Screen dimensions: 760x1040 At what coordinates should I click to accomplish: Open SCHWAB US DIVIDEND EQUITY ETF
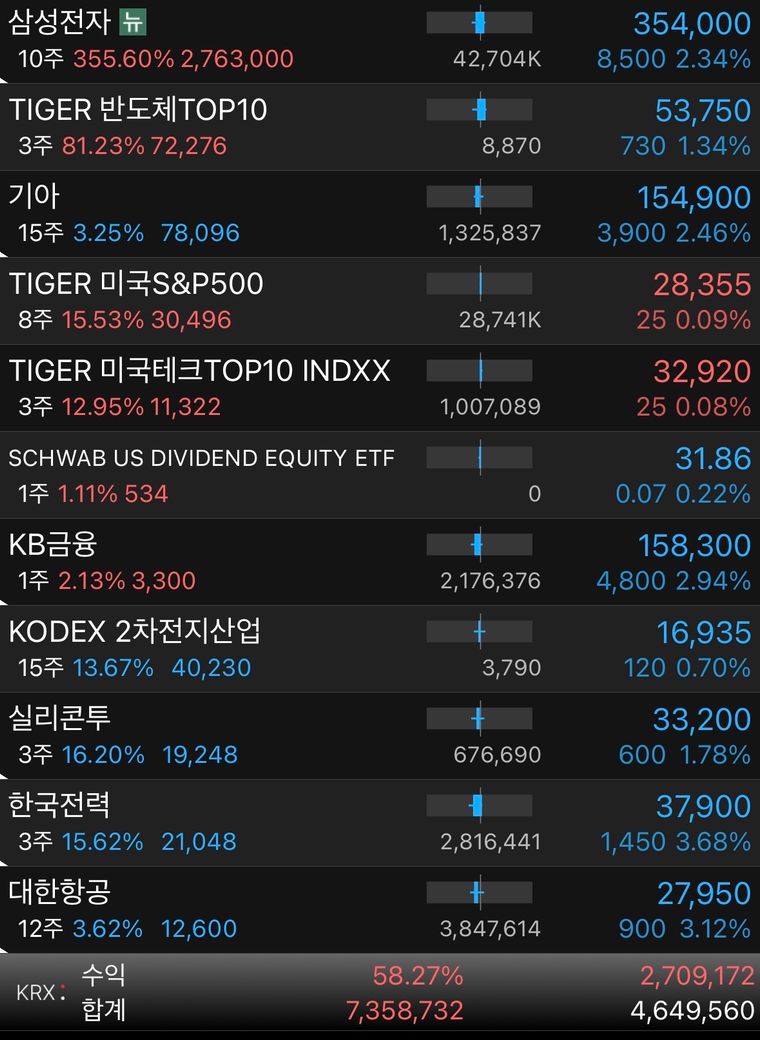[x=380, y=475]
